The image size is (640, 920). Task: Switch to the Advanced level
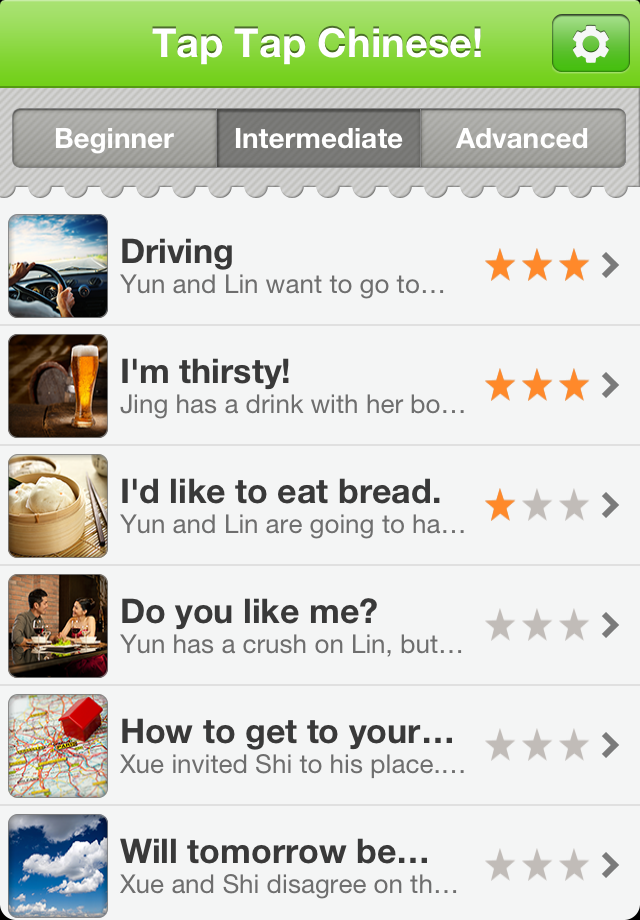522,139
